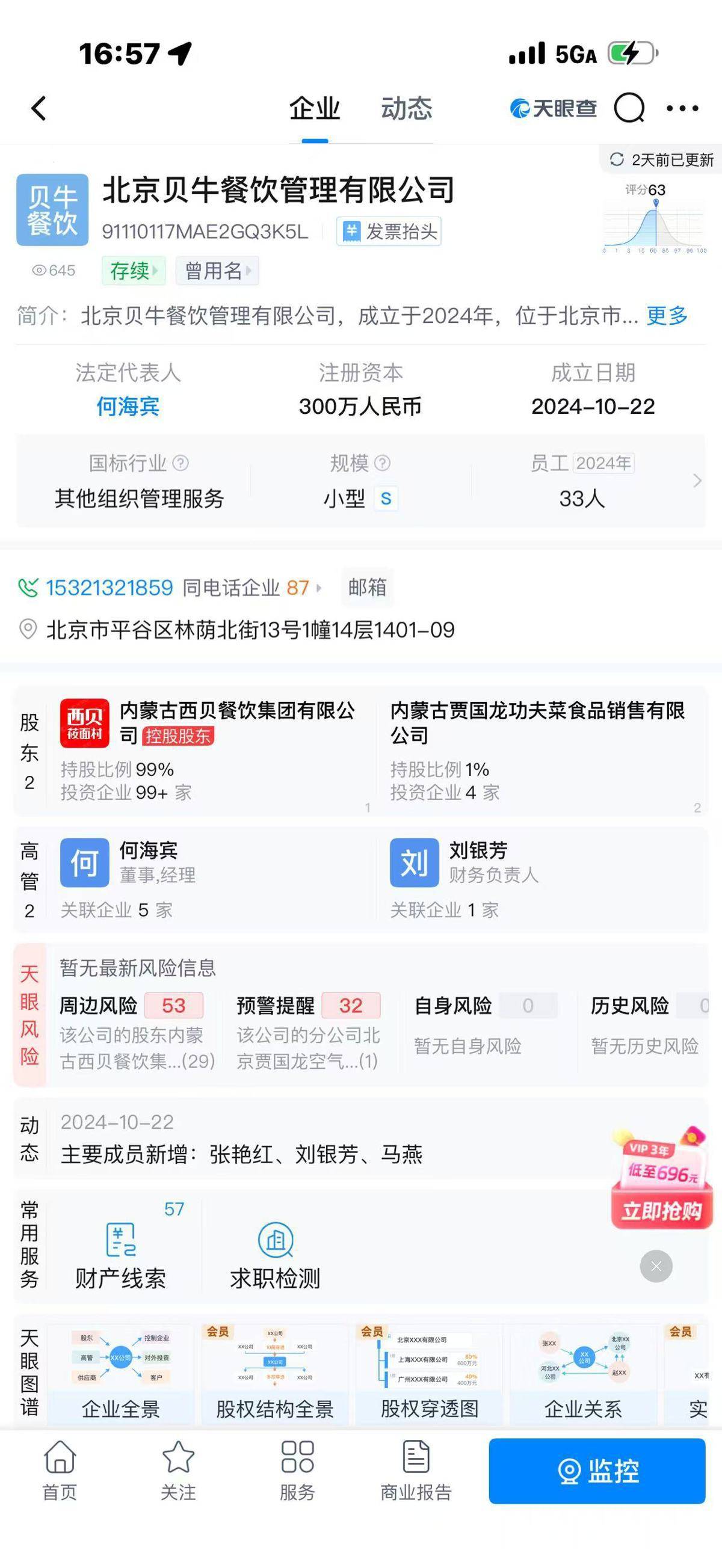Tap the 邮箱 button
This screenshot has width=722, height=1568.
pyautogui.click(x=367, y=588)
